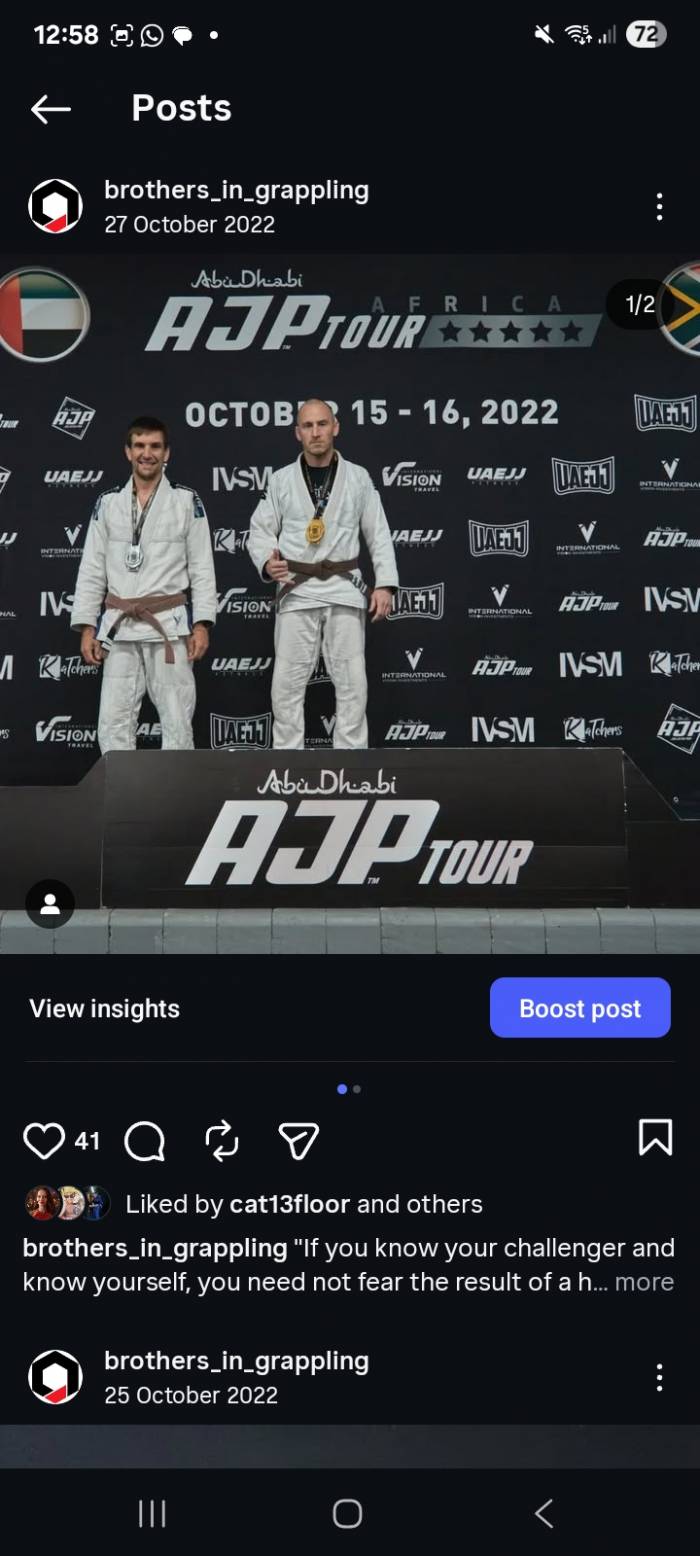Open options menu for the 25 October post
This screenshot has width=700, height=1556.
[x=658, y=1377]
